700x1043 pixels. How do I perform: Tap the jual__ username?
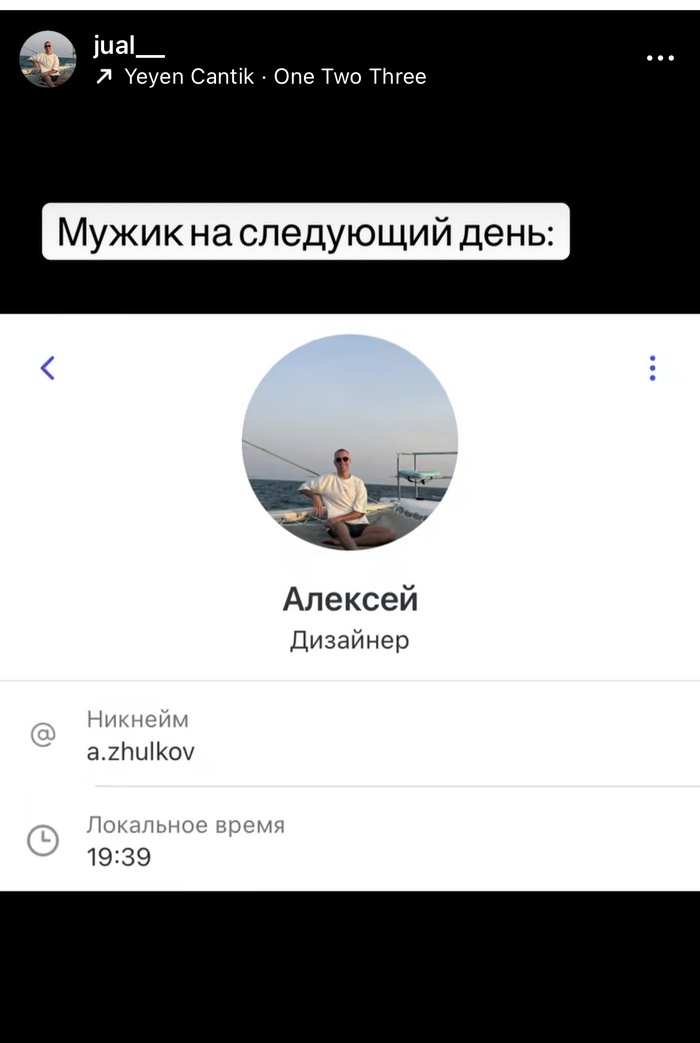click(x=128, y=45)
